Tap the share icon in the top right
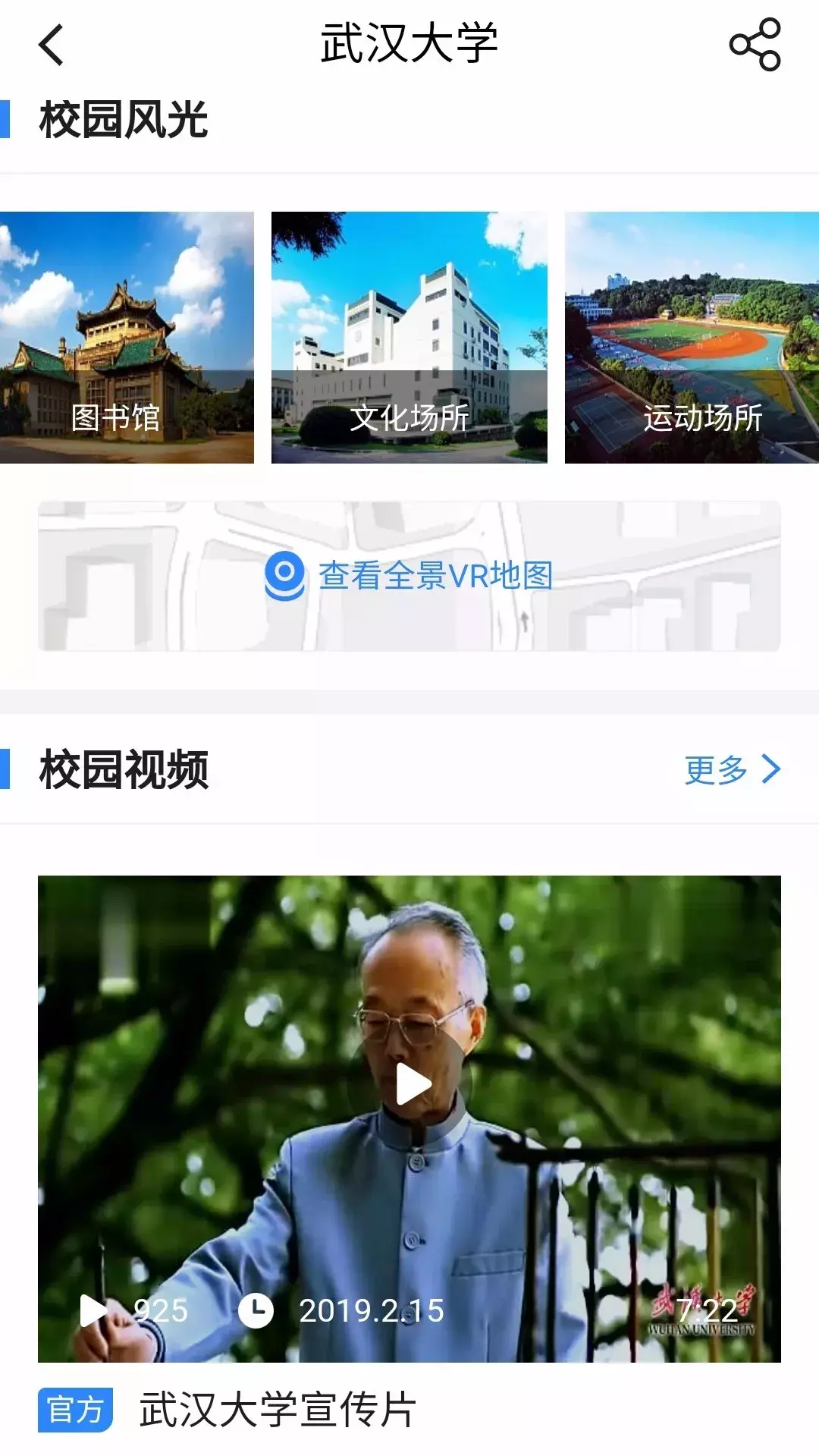This screenshot has height=1456, width=819. (755, 46)
